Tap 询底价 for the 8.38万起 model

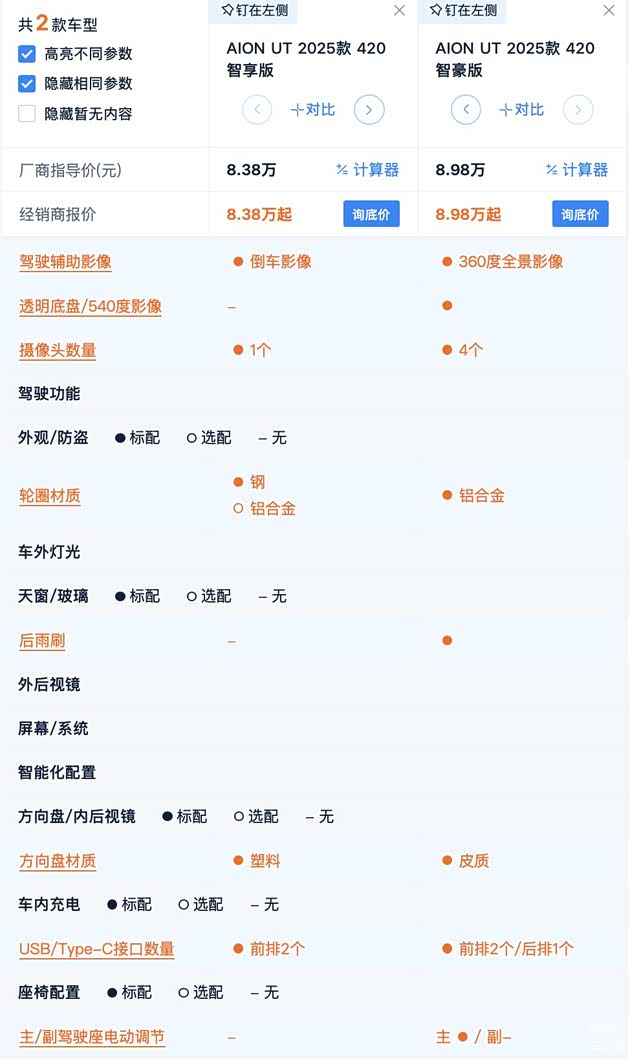[x=371, y=214]
